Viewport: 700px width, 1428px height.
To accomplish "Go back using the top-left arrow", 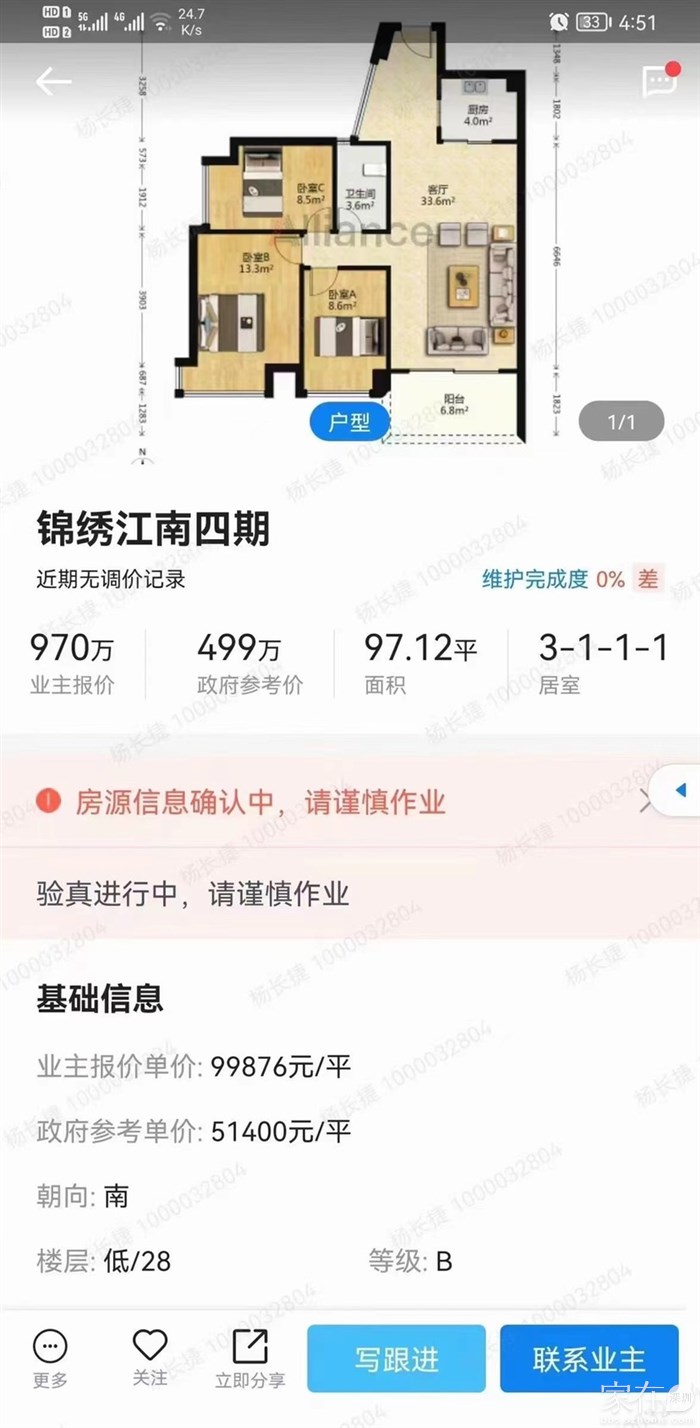I will (54, 81).
